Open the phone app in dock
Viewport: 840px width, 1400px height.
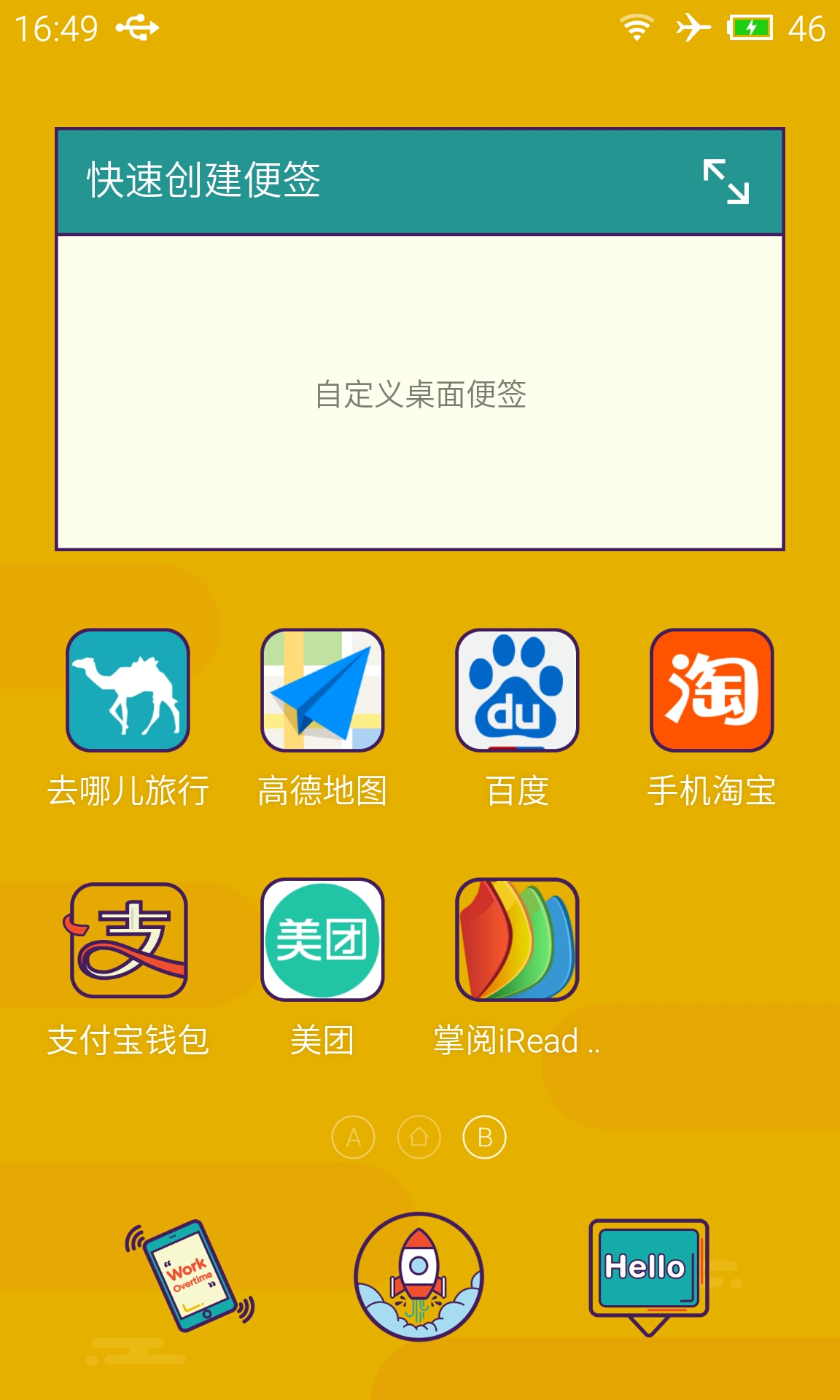coord(191,1276)
